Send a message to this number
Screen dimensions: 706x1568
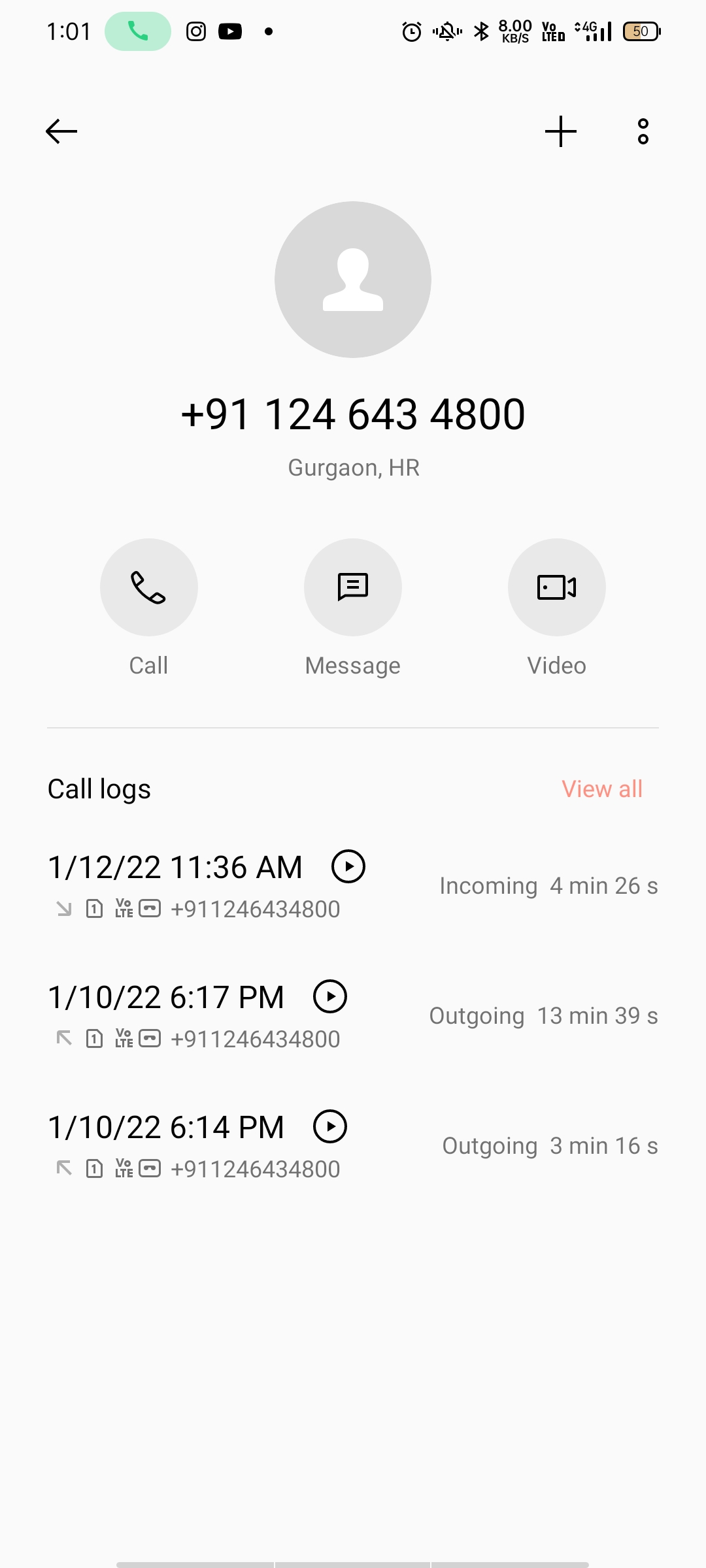pos(353,587)
